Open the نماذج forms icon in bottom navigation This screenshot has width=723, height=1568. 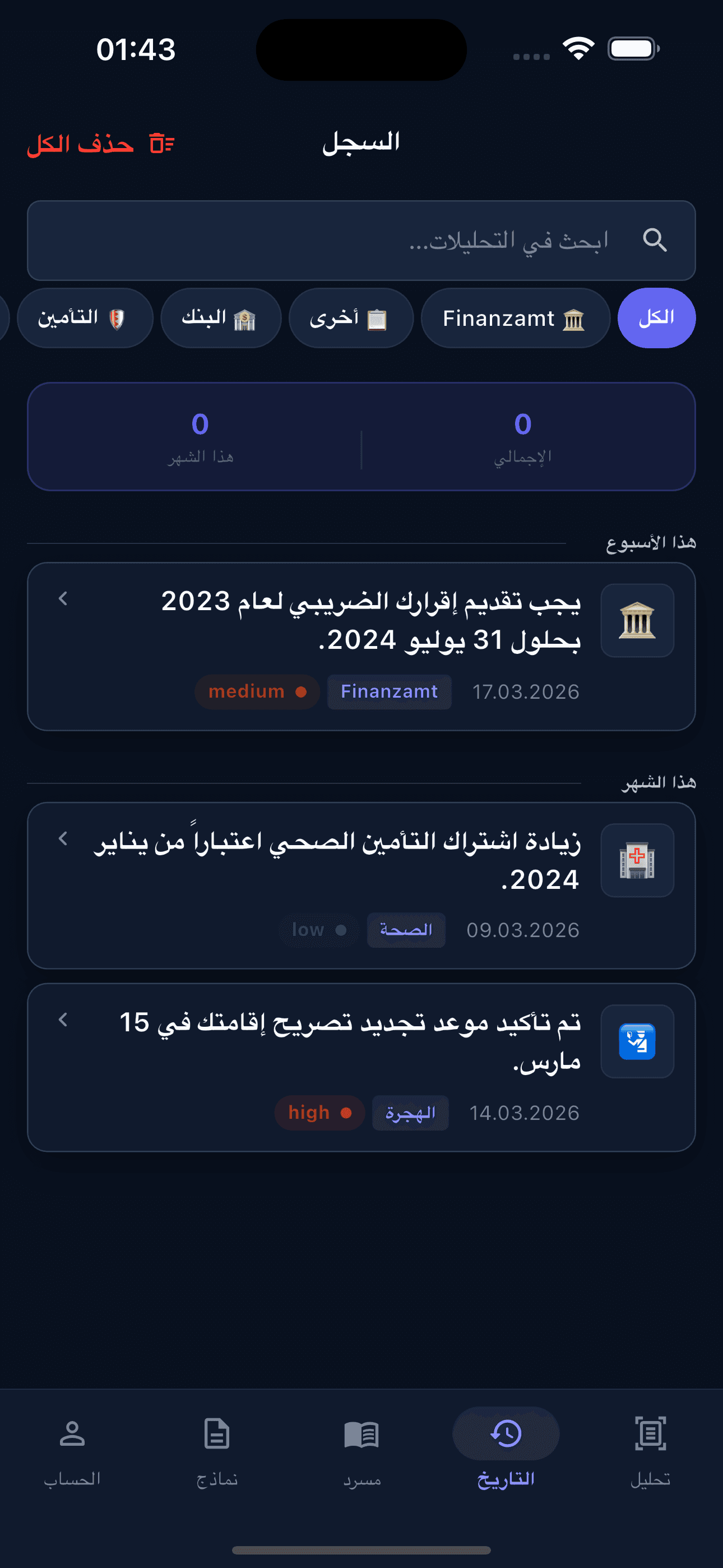pyautogui.click(x=216, y=1433)
